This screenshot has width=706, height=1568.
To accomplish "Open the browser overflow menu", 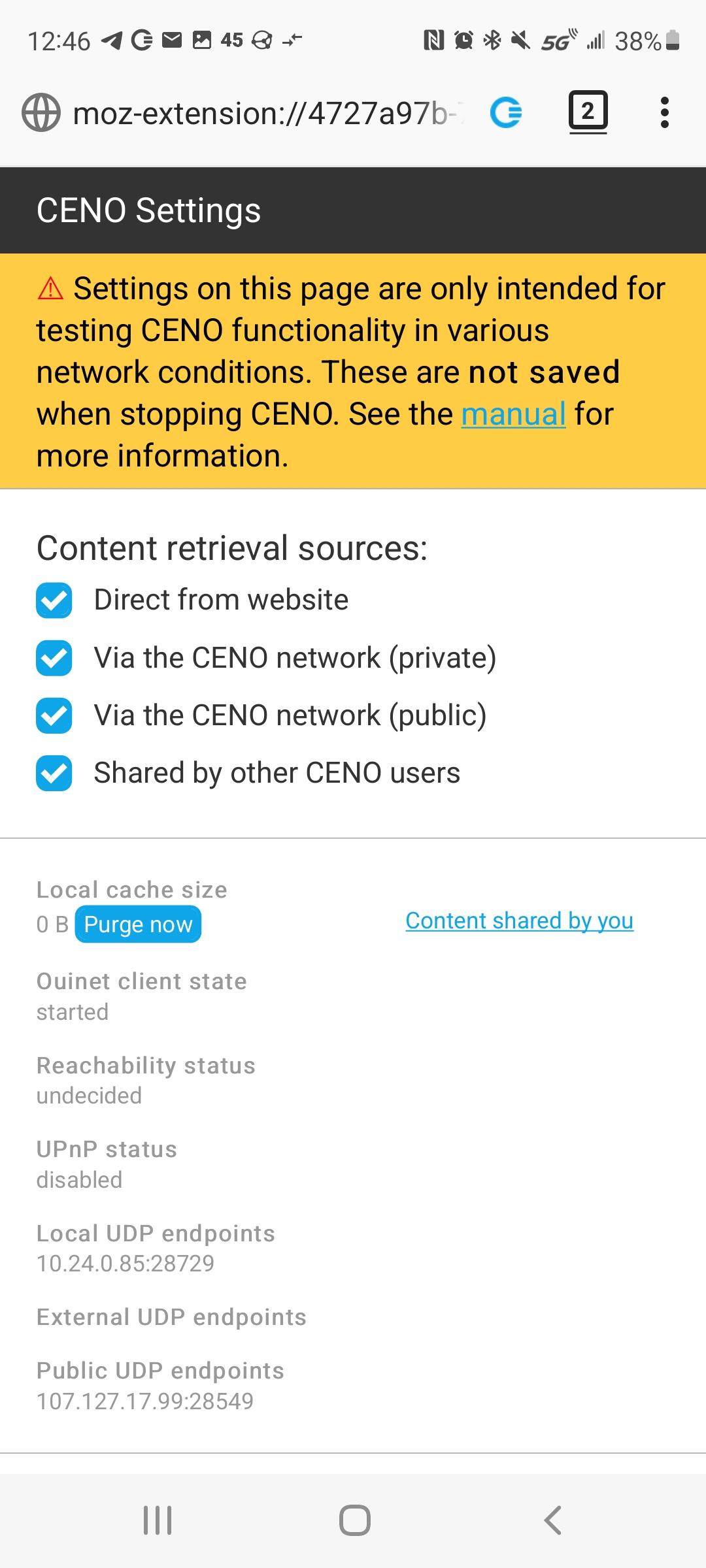I will point(664,112).
